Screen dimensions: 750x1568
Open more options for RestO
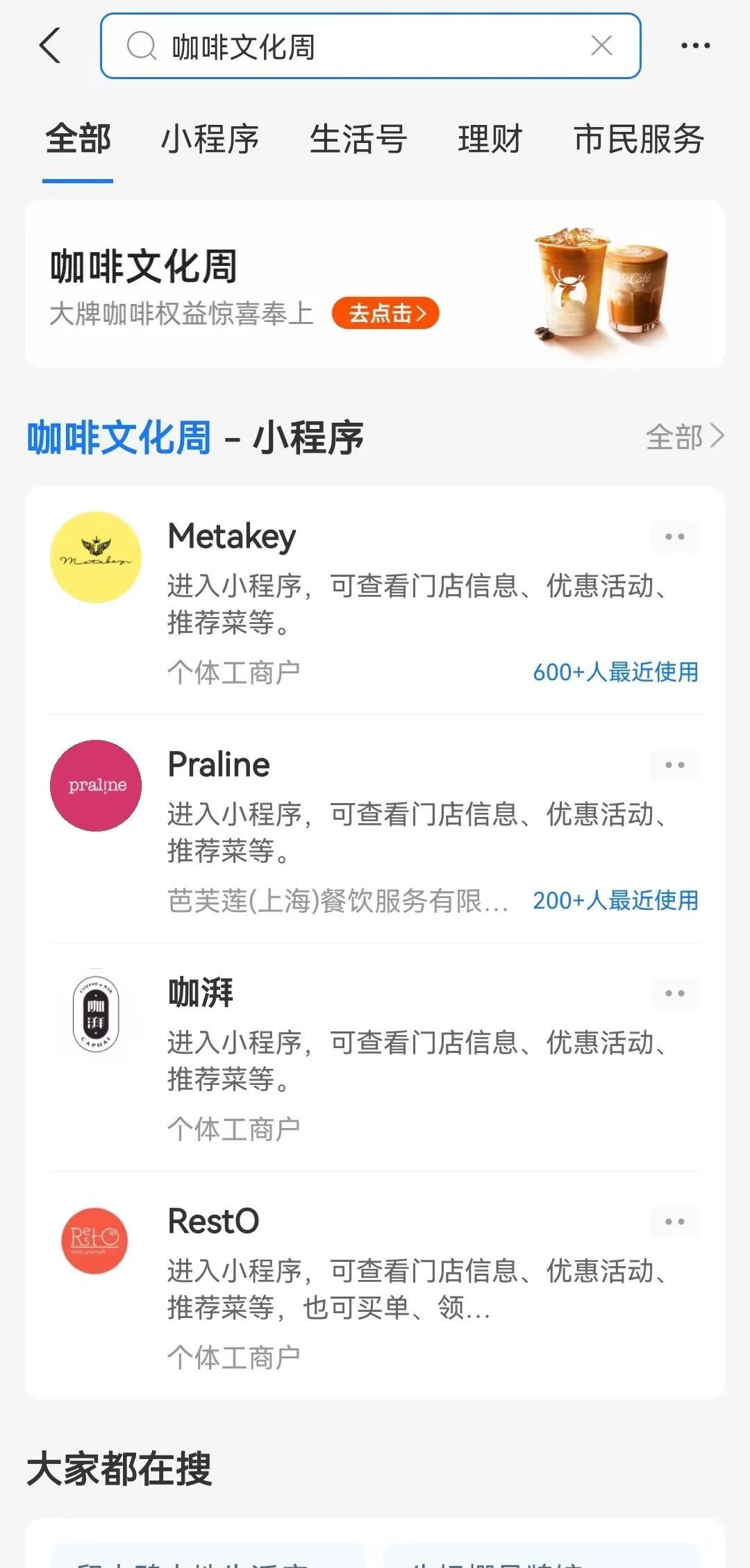tap(674, 1222)
